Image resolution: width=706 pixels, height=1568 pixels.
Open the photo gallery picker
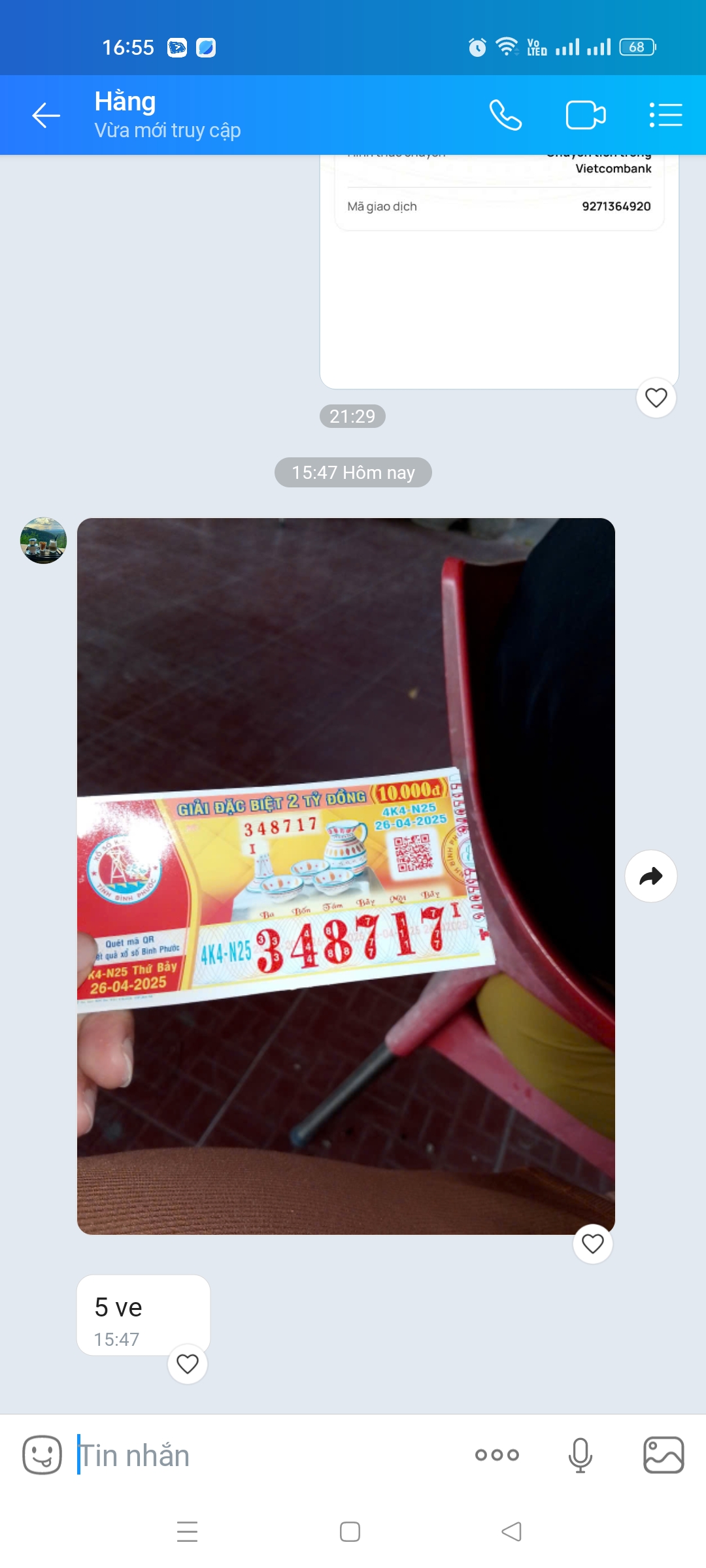(664, 1455)
